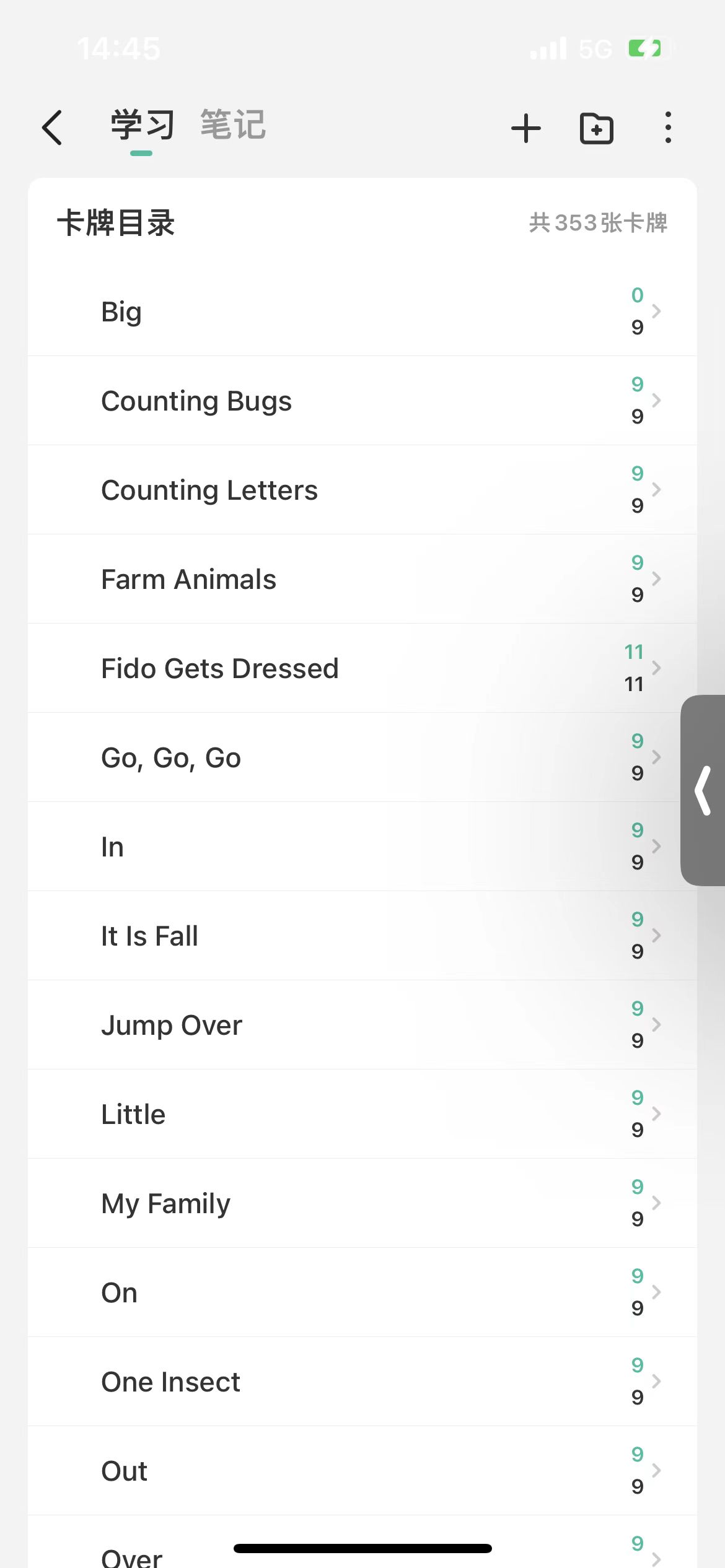725x1568 pixels.
Task: Open the Little card deck
Action: coord(362,1114)
